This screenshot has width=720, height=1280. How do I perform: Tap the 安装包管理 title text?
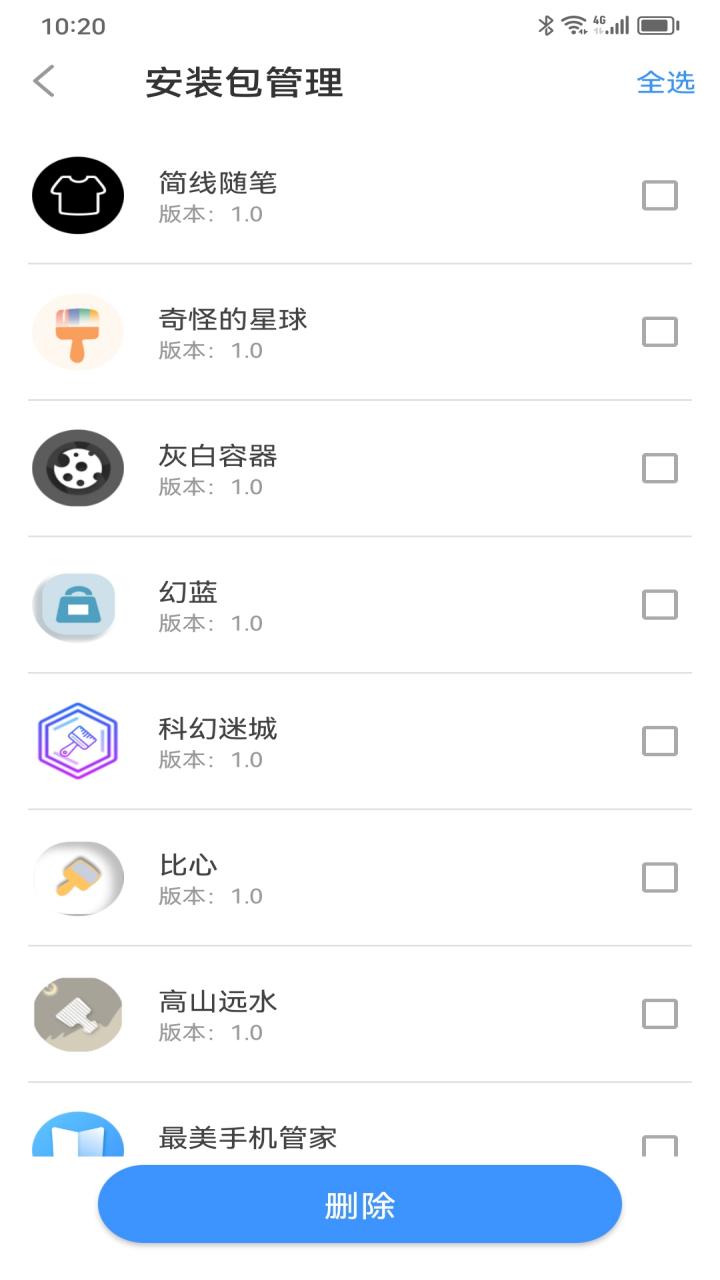[245, 84]
